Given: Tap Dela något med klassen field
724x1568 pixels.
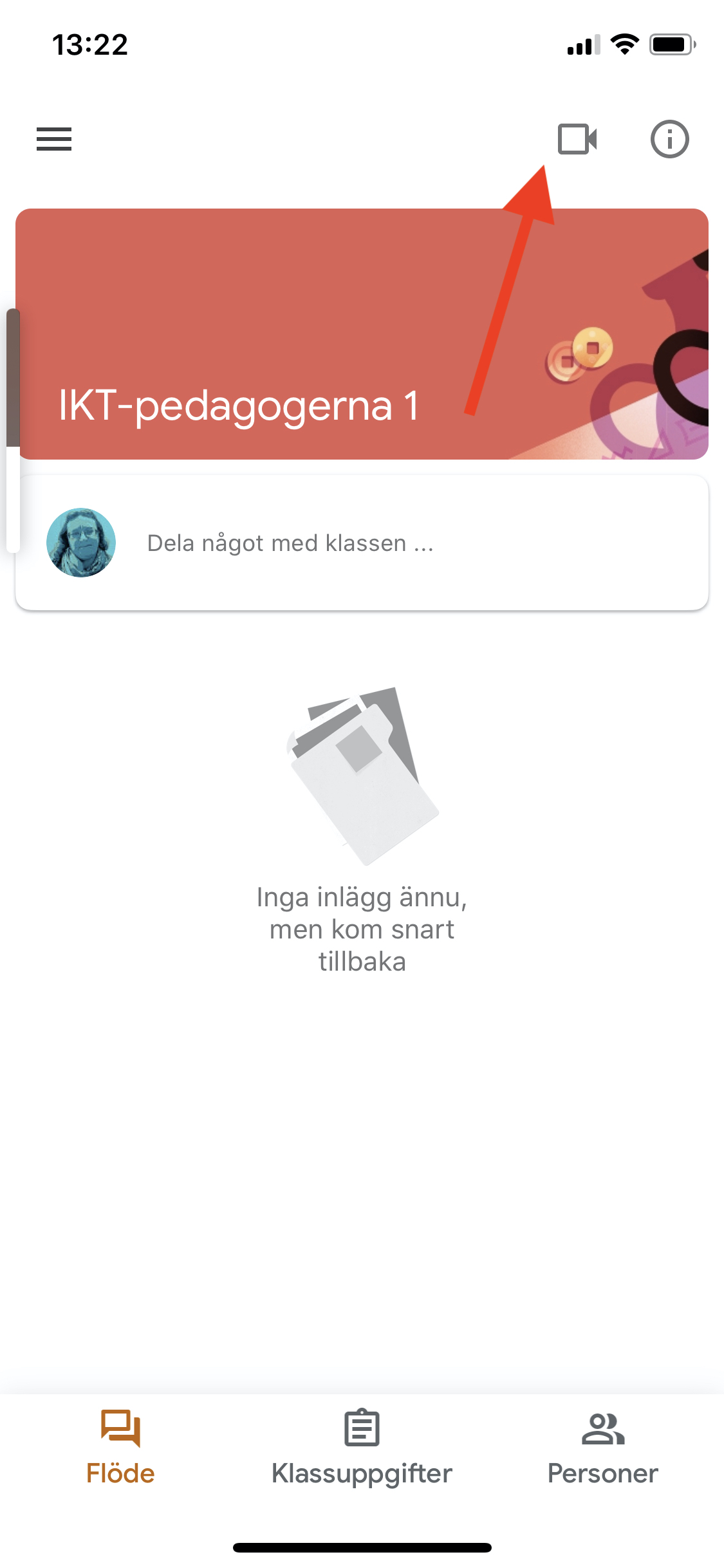Looking at the screenshot, I should point(362,543).
